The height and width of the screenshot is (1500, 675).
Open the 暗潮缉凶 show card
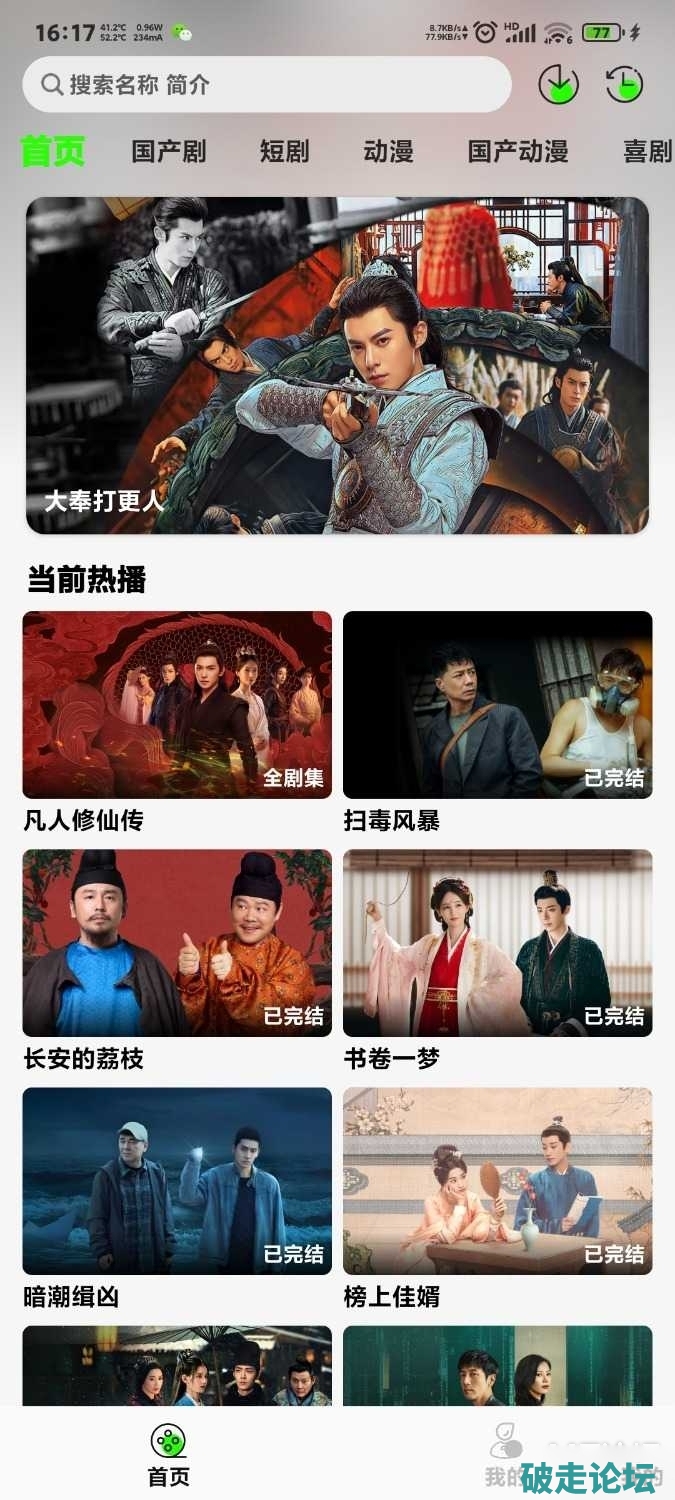(177, 1181)
